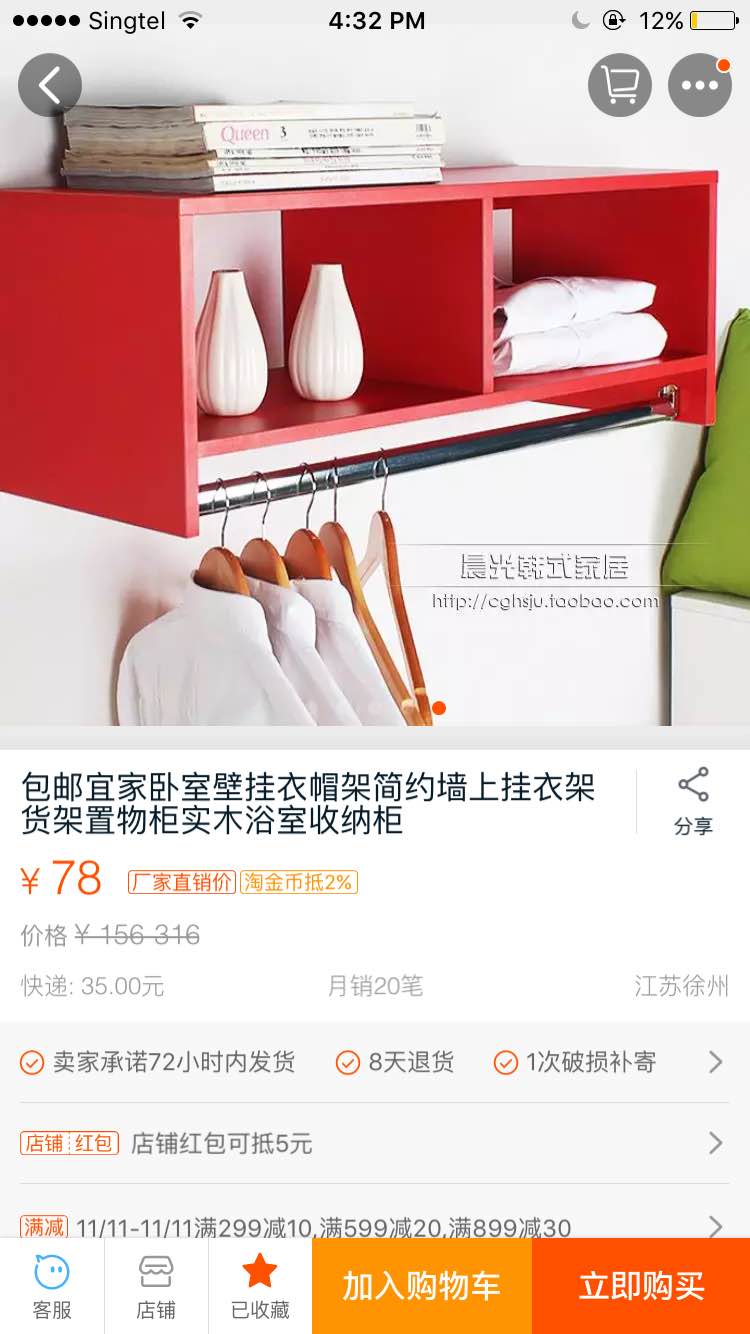Go back using the top arrow
Image resolution: width=750 pixels, height=1334 pixels.
coord(49,85)
